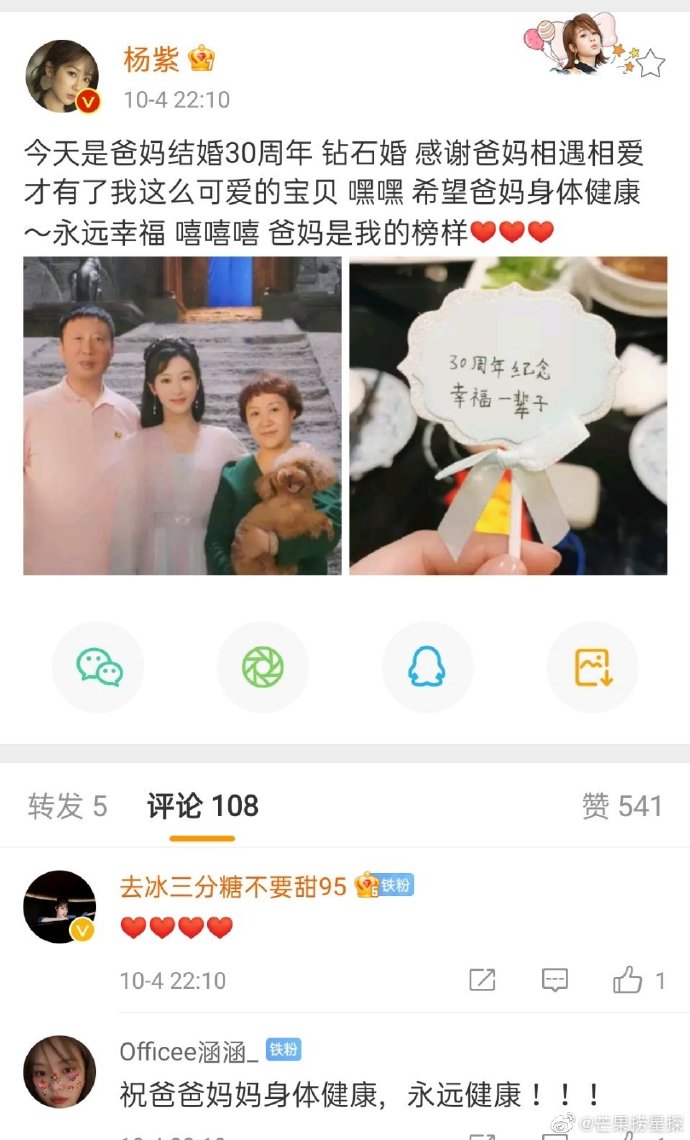Image resolution: width=690 pixels, height=1140 pixels.
Task: Open the avatar of 去冰三分糖不要甜95
Action: click(59, 906)
